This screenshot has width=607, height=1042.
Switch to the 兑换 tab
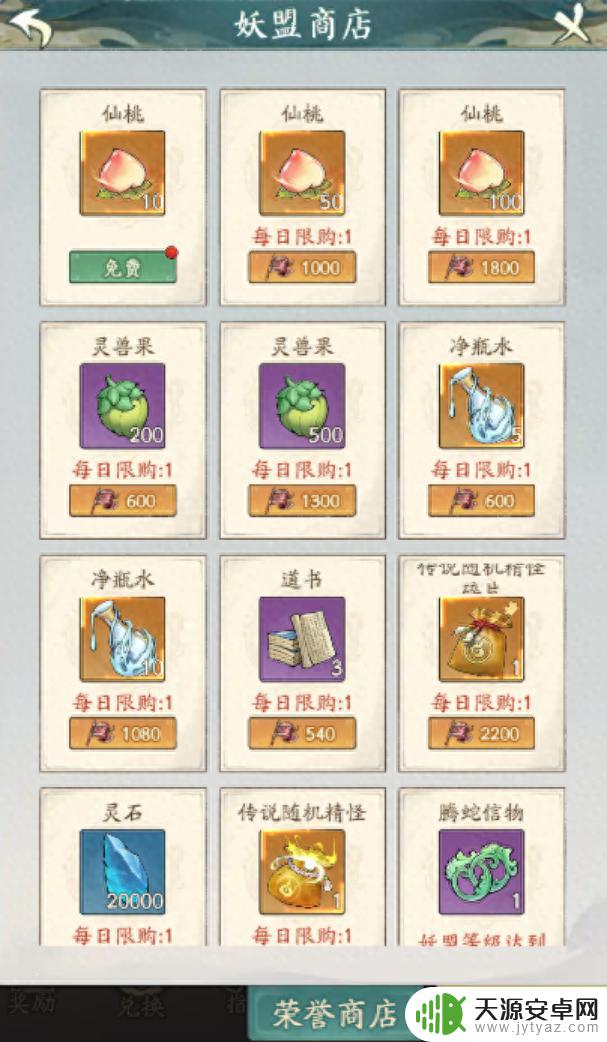140,1006
